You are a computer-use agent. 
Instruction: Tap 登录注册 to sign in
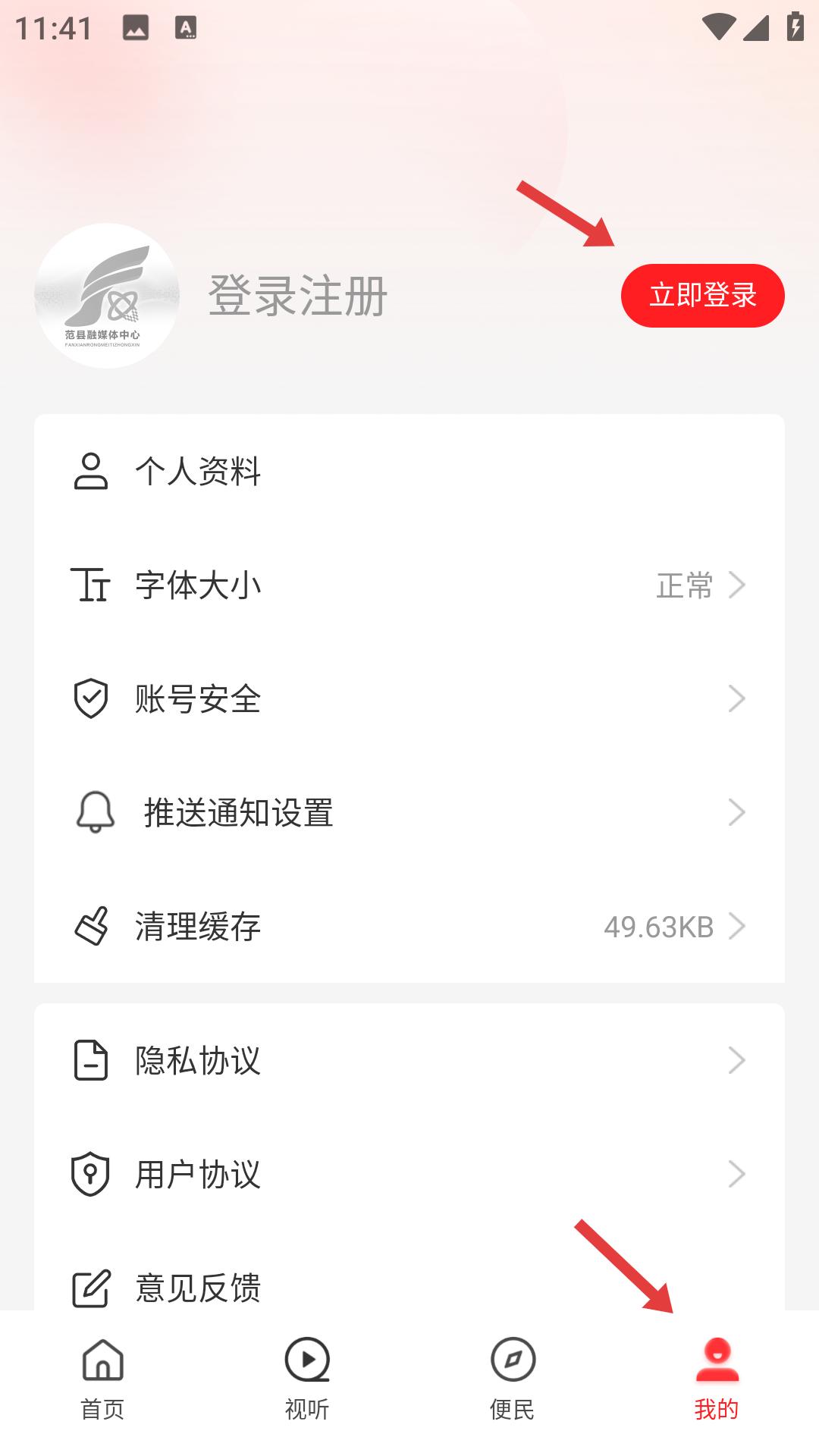(x=298, y=295)
